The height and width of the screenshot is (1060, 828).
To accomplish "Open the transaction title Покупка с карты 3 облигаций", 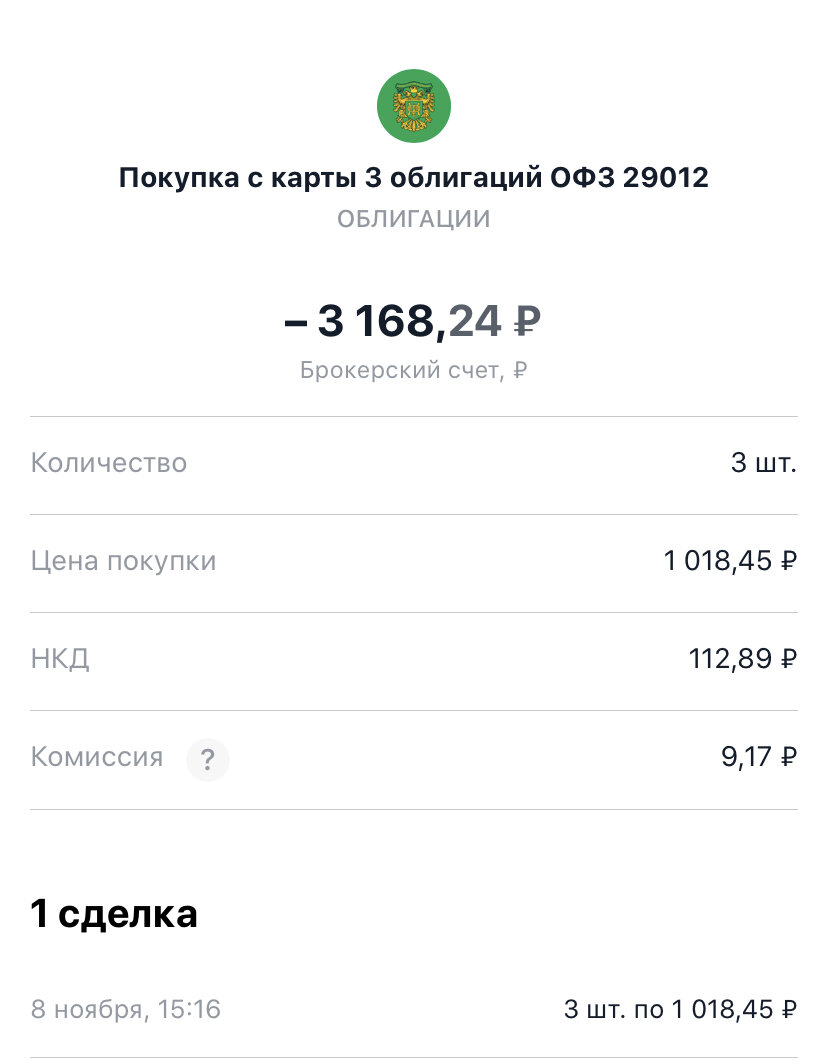I will pyautogui.click(x=414, y=177).
